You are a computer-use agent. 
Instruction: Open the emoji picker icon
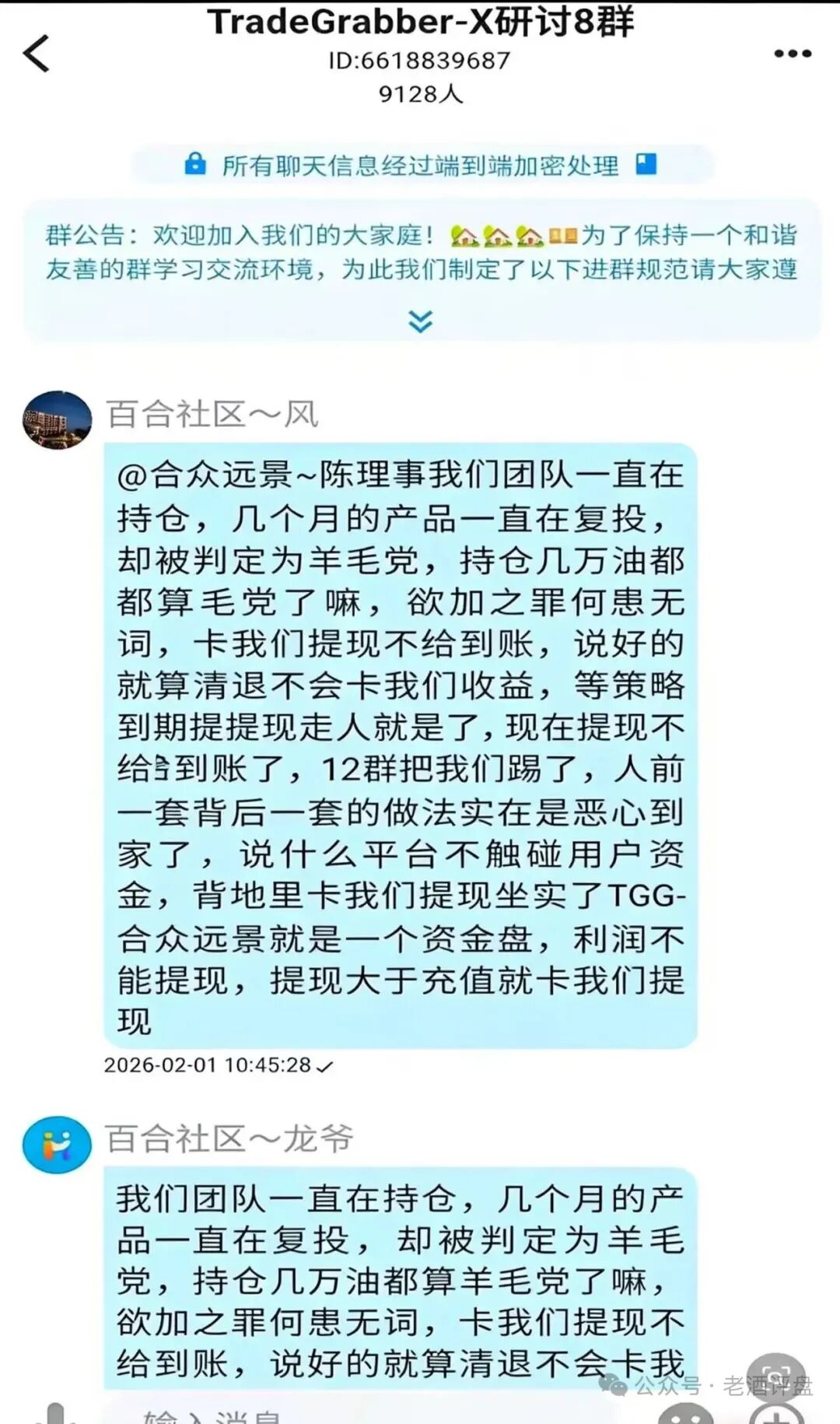pos(683,1418)
